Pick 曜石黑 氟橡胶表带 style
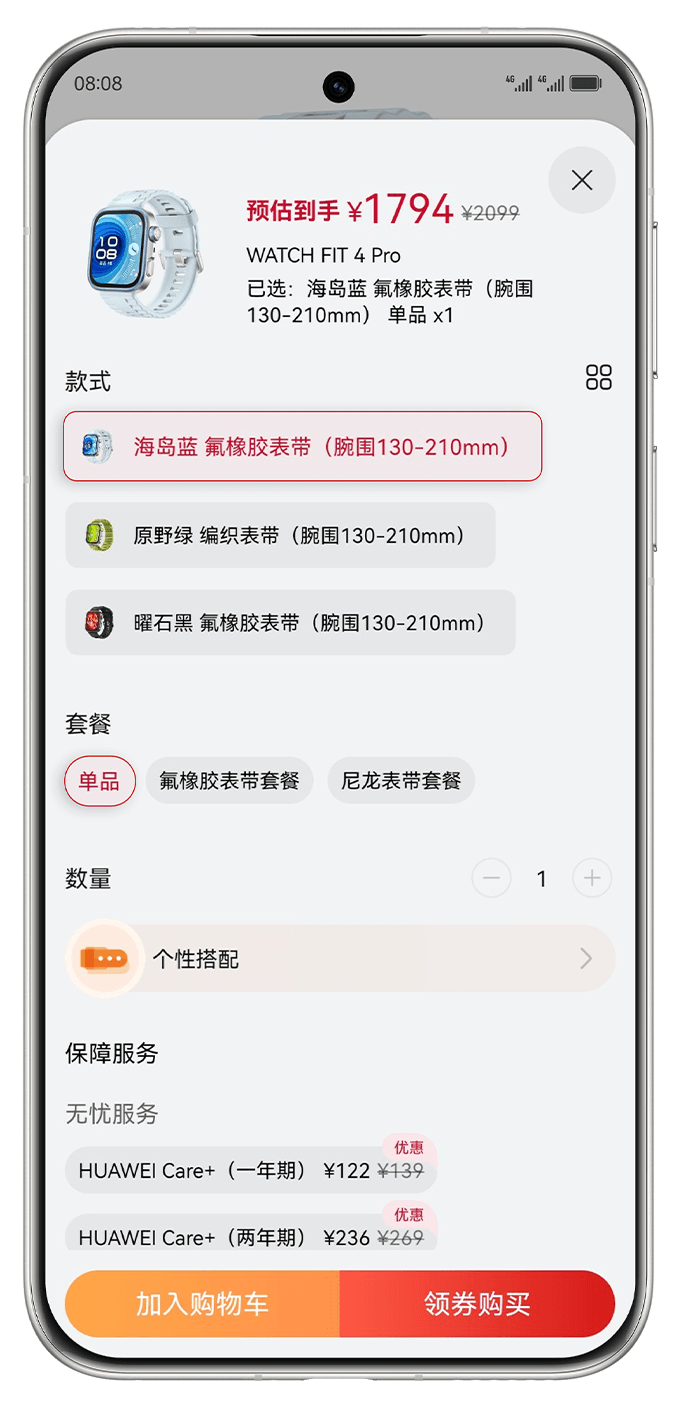The image size is (680, 1407). pos(290,623)
